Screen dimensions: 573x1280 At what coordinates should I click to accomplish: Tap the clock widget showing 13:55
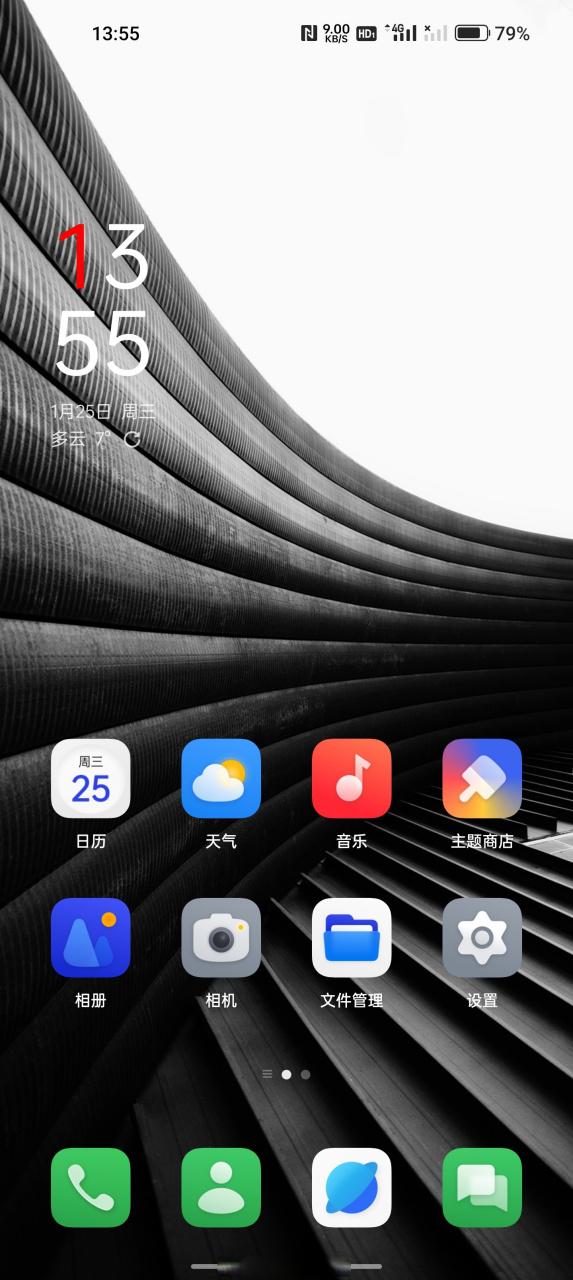click(x=103, y=300)
